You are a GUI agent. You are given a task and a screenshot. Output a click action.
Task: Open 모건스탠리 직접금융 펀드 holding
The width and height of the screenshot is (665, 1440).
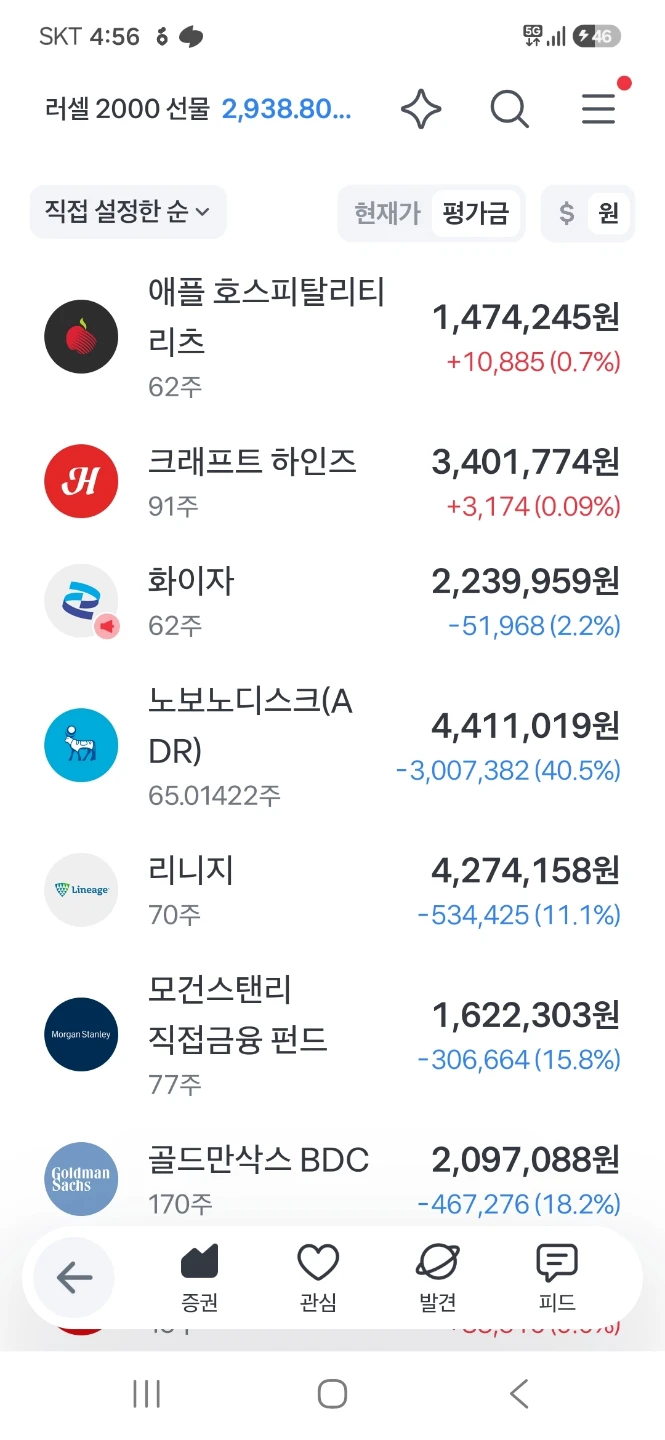[332, 1034]
